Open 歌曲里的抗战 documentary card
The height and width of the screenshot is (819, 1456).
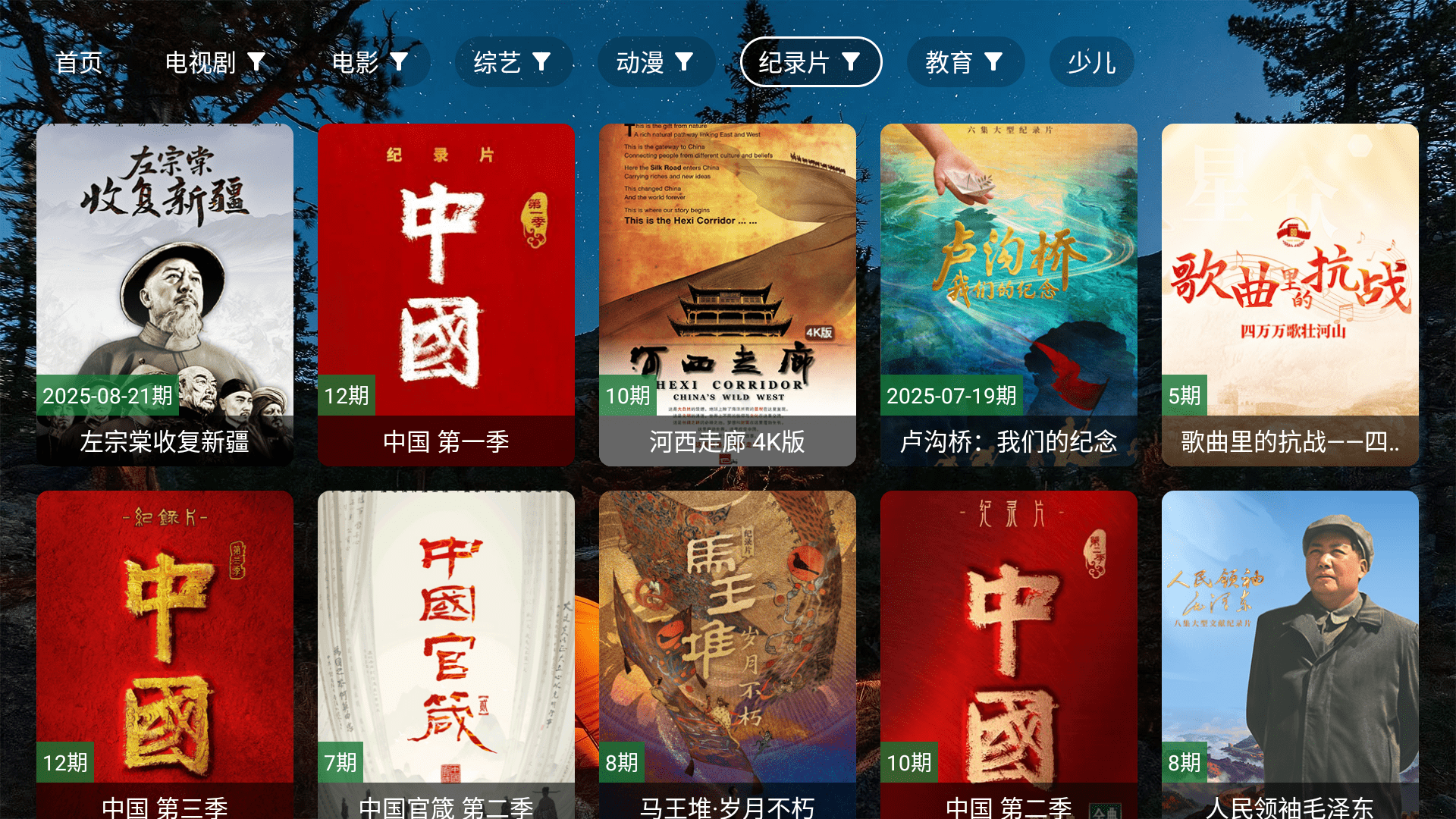click(x=1290, y=294)
